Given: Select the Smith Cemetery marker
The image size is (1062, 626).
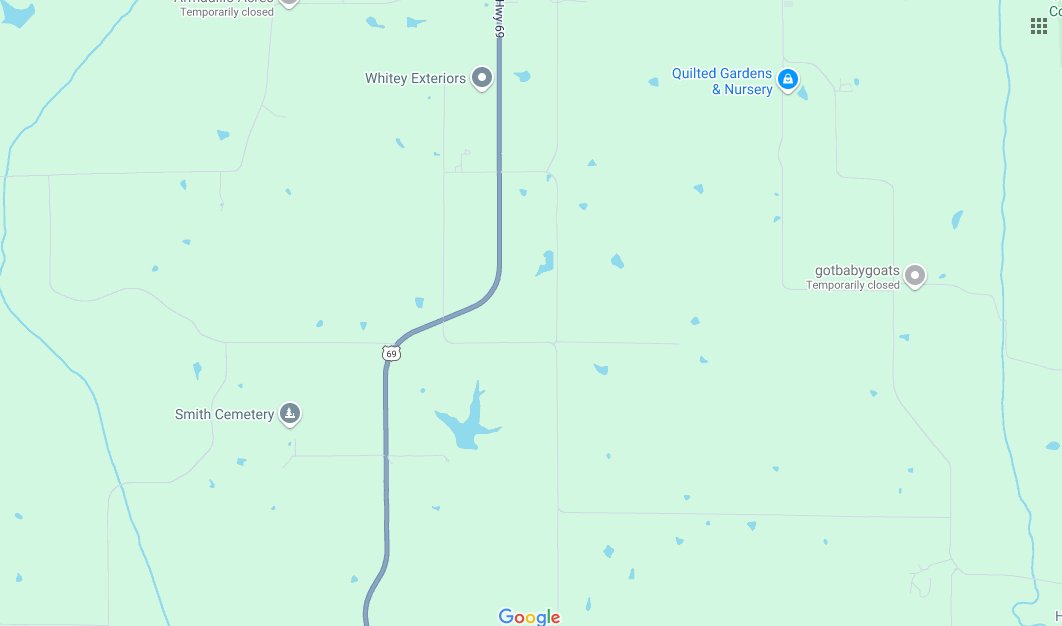Looking at the screenshot, I should click(x=290, y=413).
